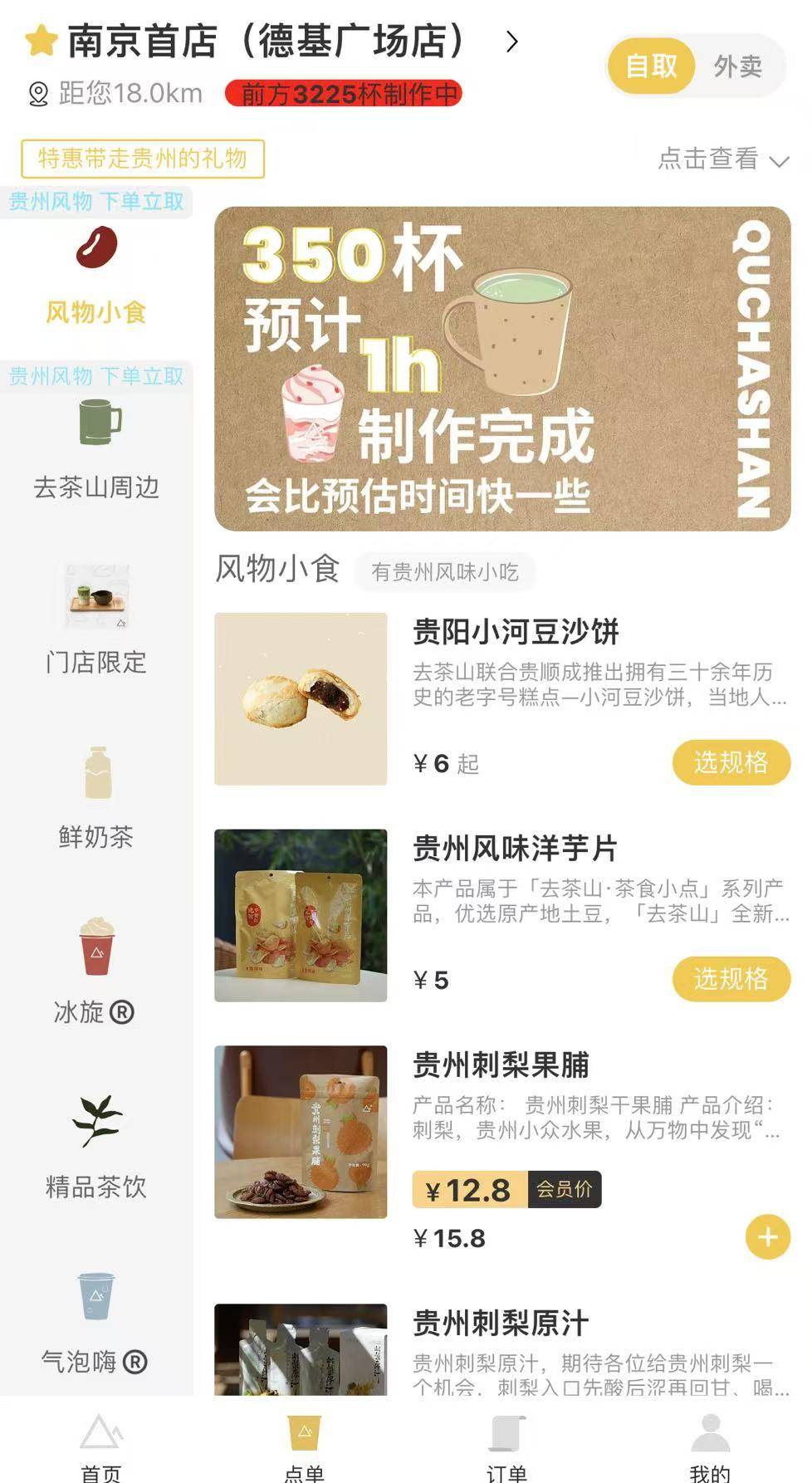
Task: Open 贵阳小河豆沙饼 product image
Action: (301, 699)
